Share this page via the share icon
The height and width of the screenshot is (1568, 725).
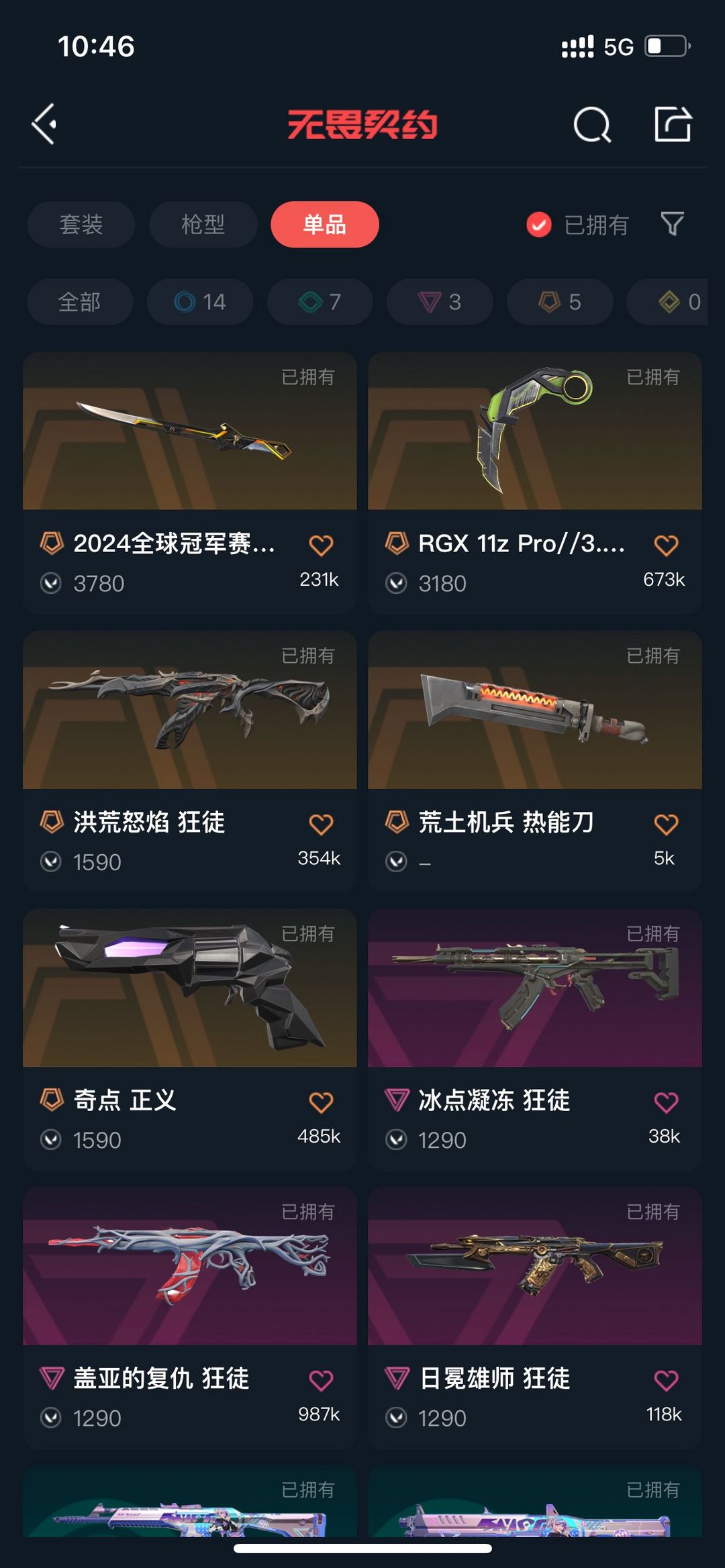point(673,124)
